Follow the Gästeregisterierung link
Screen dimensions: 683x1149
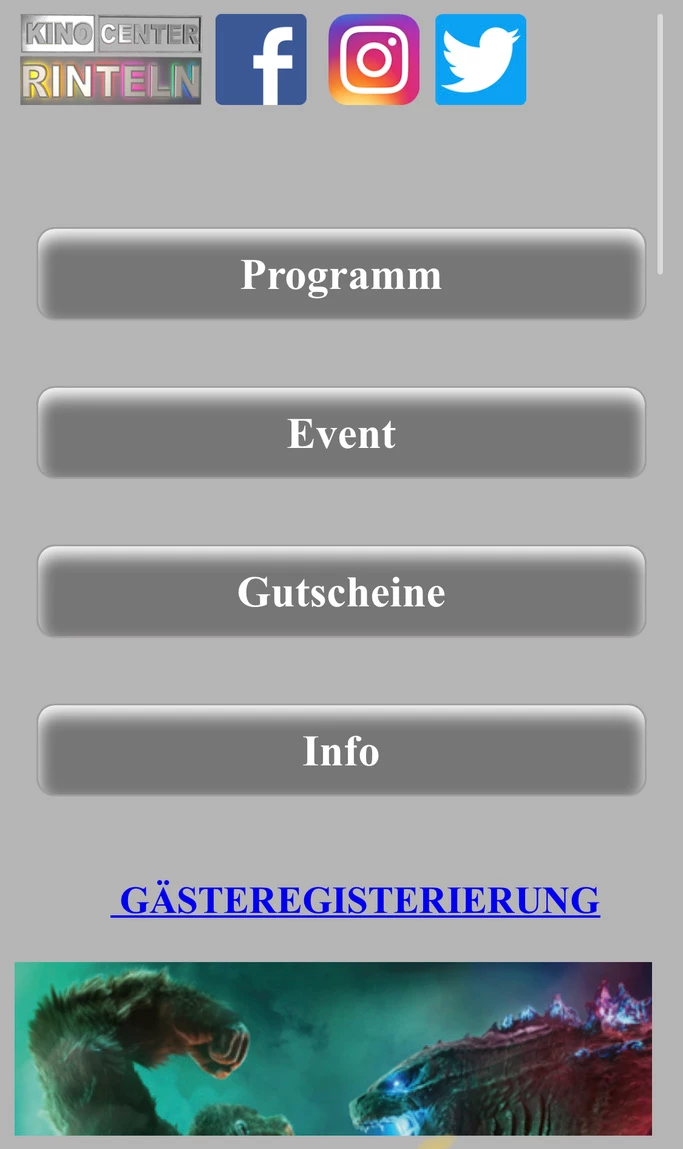point(358,900)
